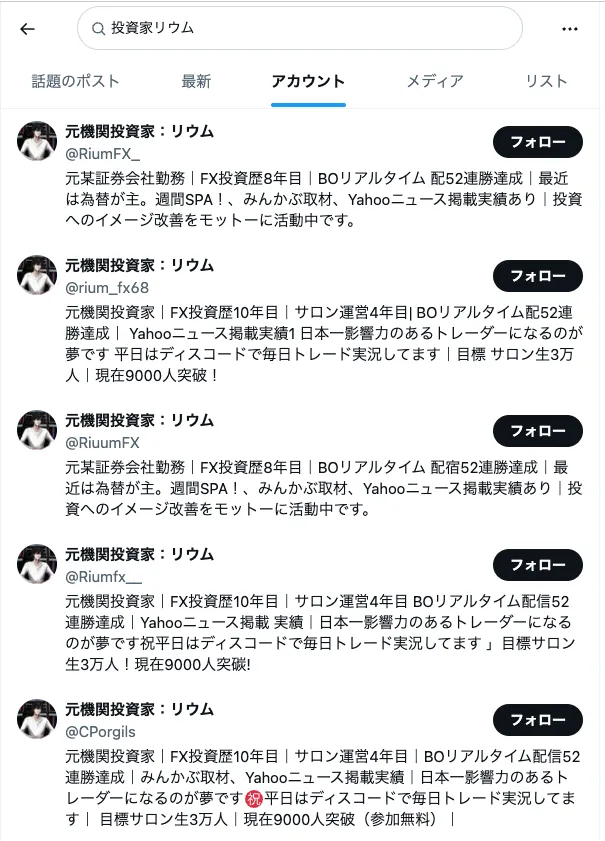Open the @CPorgils profile row
The height and width of the screenshot is (841, 605).
point(302,764)
